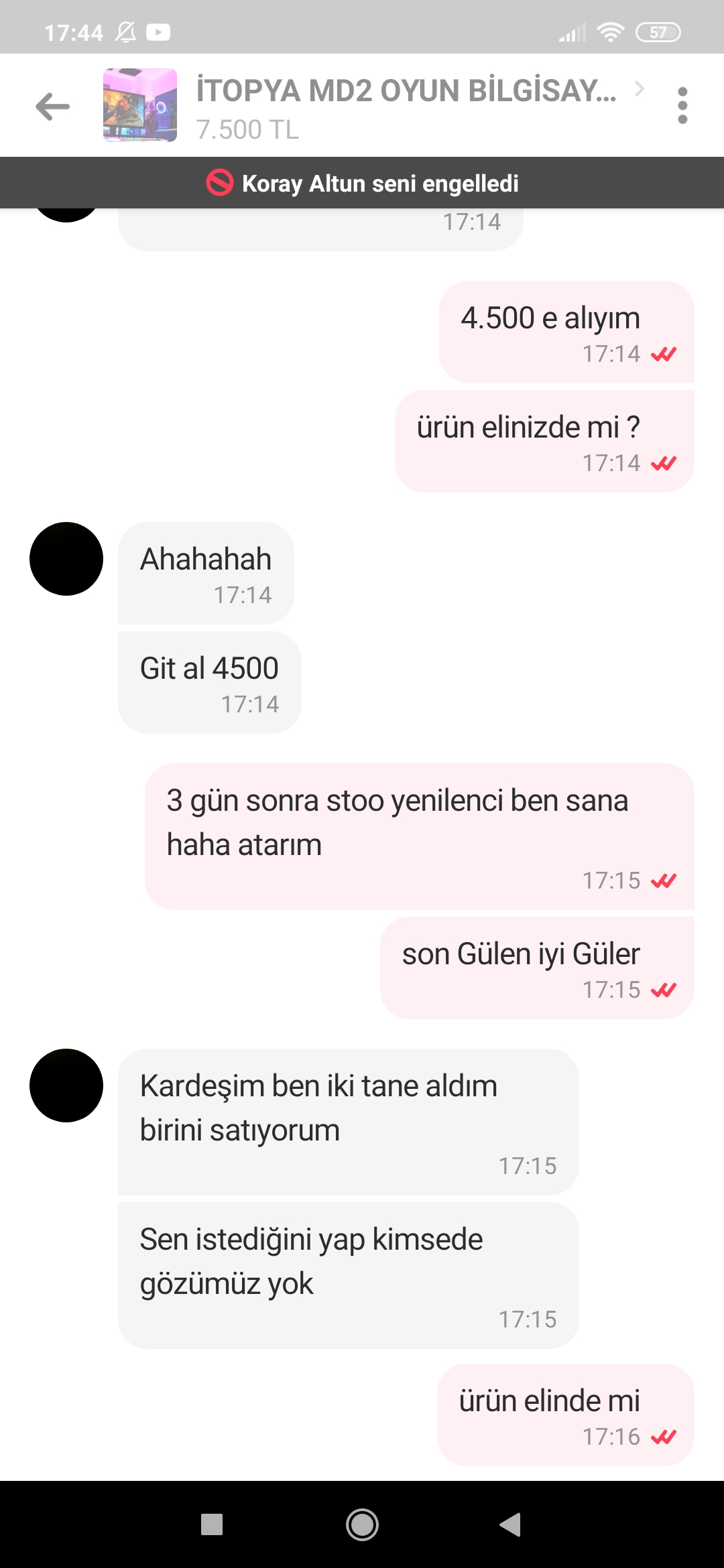Tap the system home button
The width and height of the screenshot is (724, 1568).
pos(362,1524)
